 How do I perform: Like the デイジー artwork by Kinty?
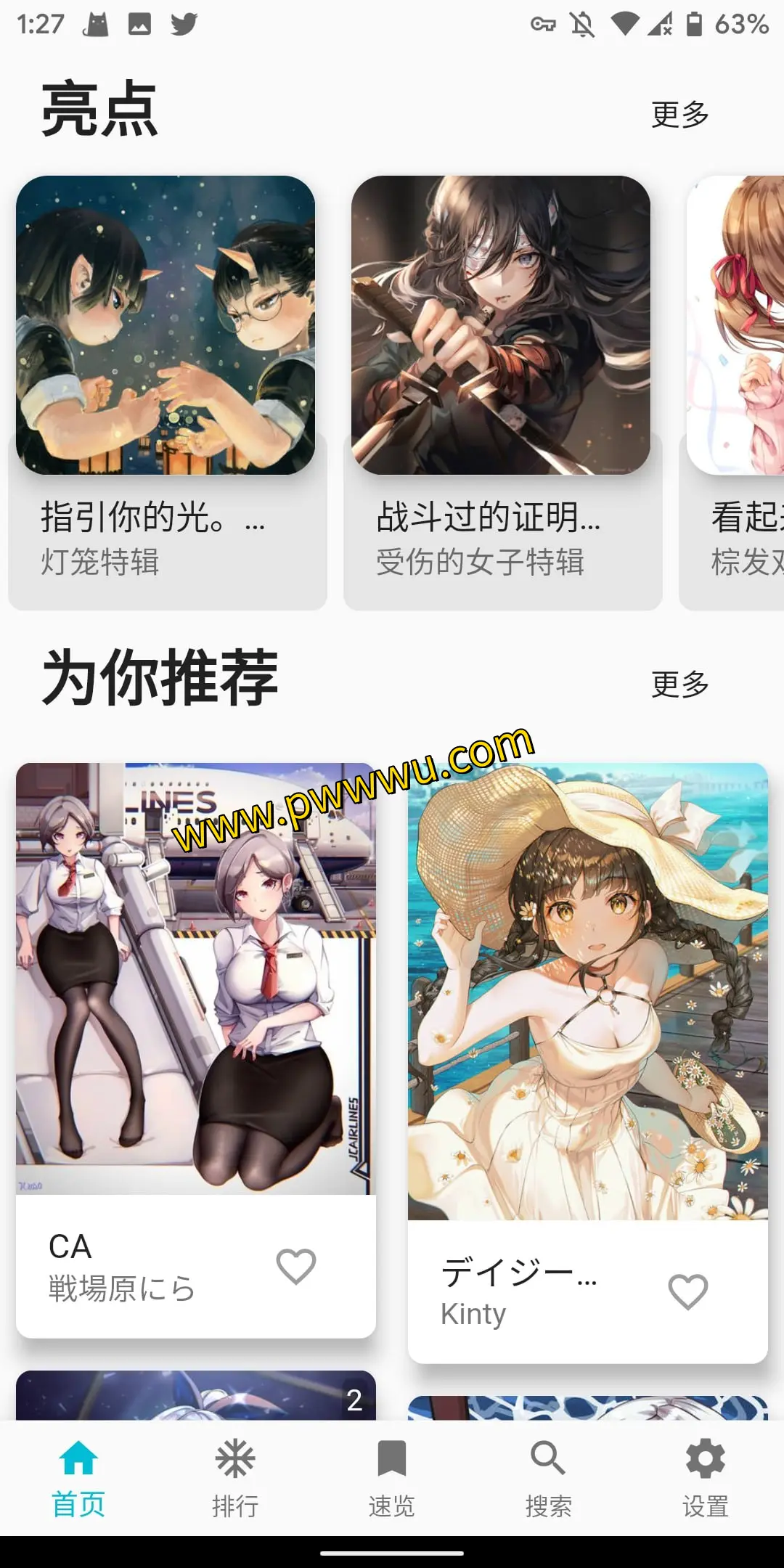687,1291
